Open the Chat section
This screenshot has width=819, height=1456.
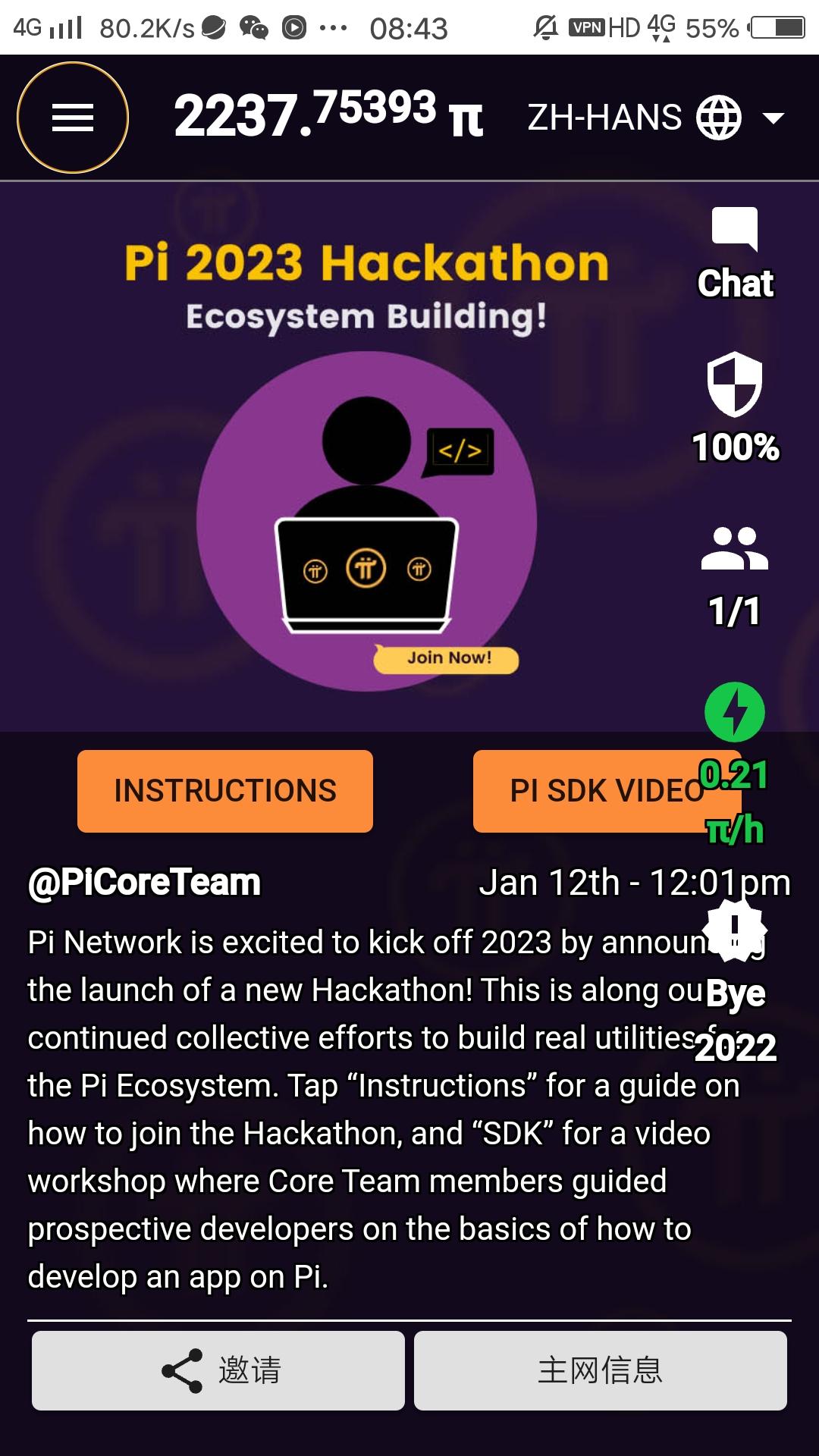pos(735,254)
